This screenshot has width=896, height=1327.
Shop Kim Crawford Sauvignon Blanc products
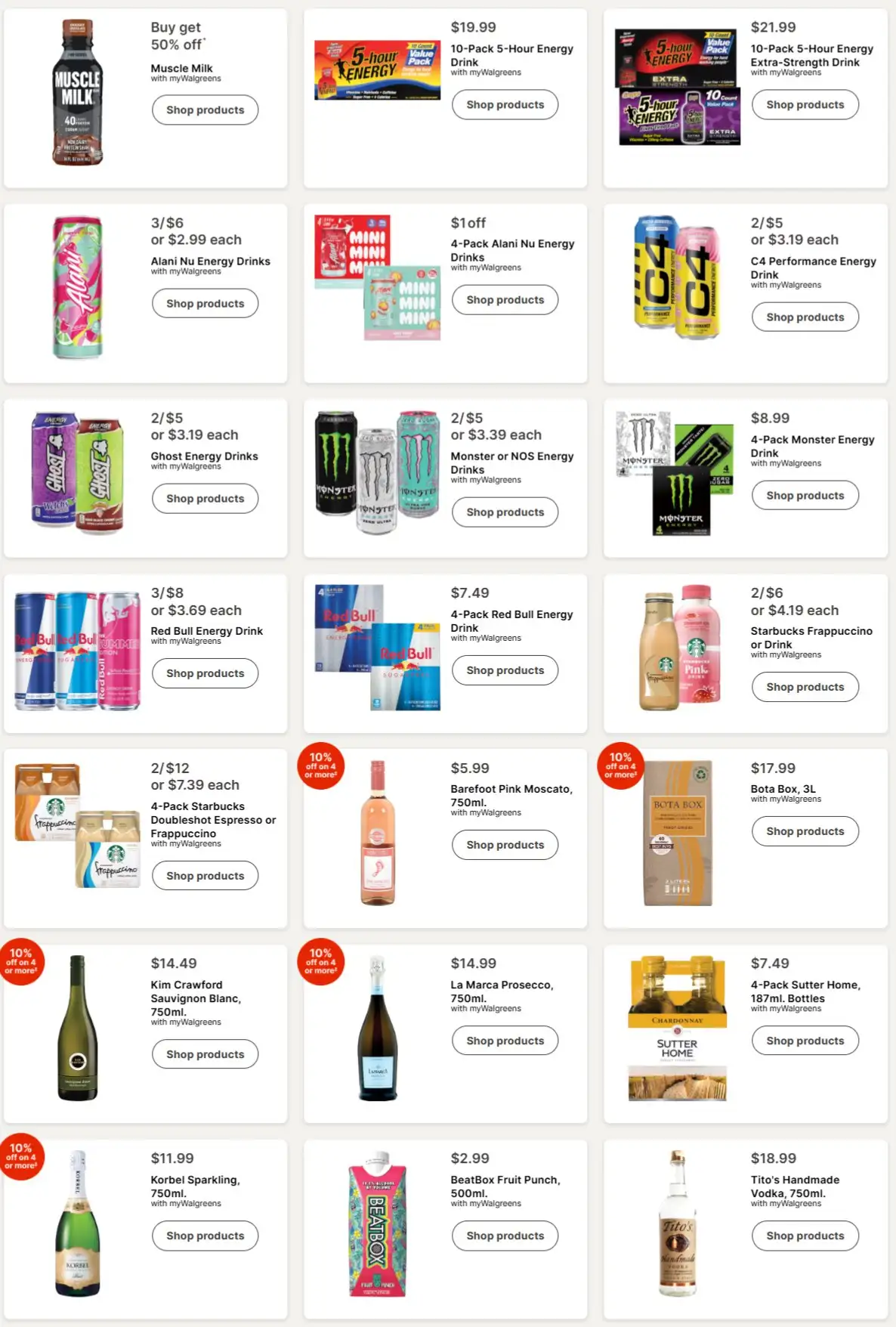click(x=205, y=1053)
